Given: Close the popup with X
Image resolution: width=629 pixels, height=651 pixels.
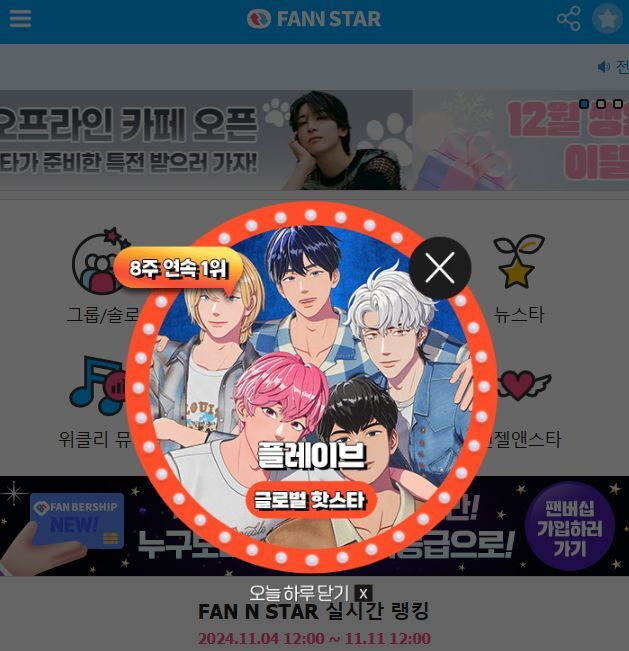Looking at the screenshot, I should pyautogui.click(x=440, y=268).
